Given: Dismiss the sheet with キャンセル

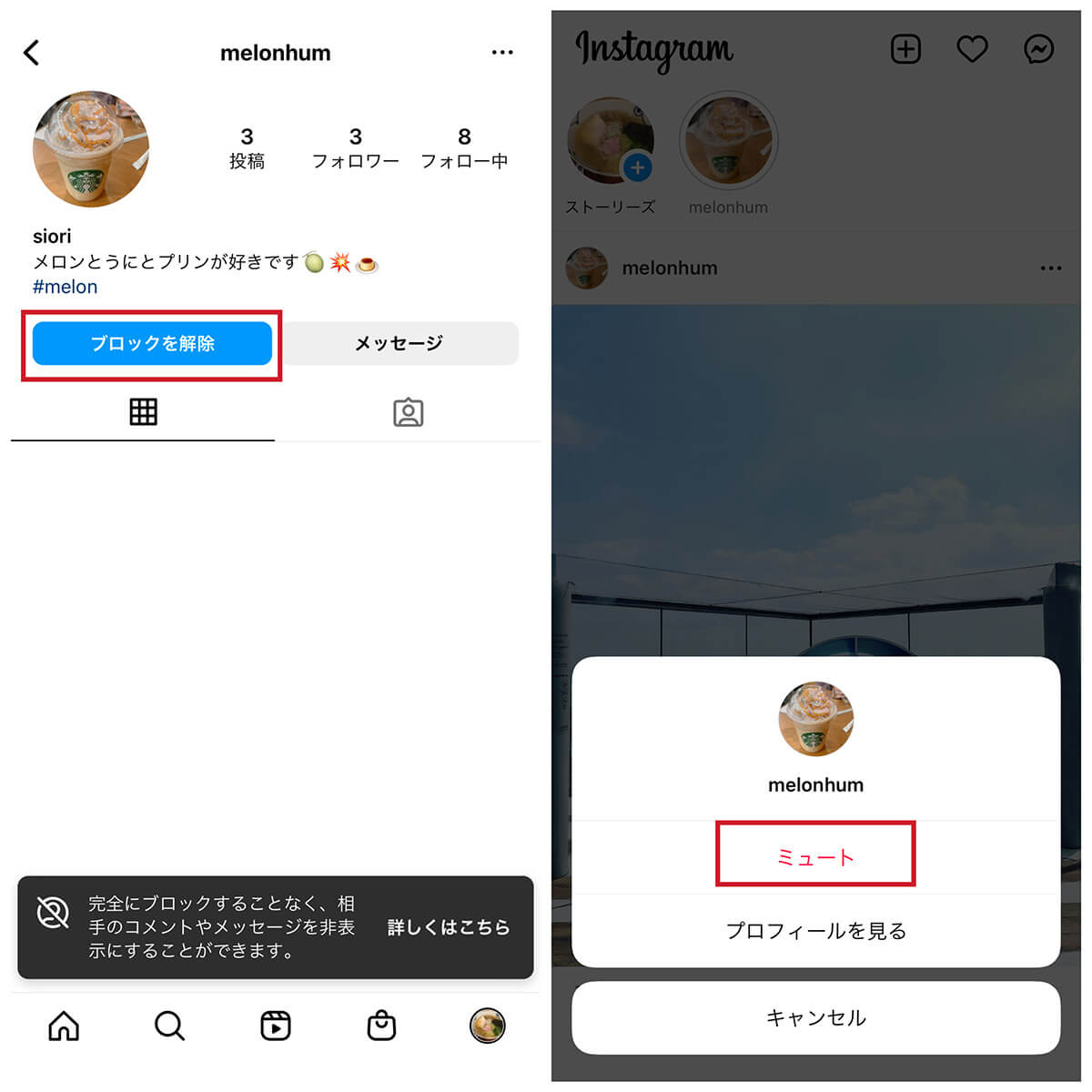Looking at the screenshot, I should [815, 1017].
